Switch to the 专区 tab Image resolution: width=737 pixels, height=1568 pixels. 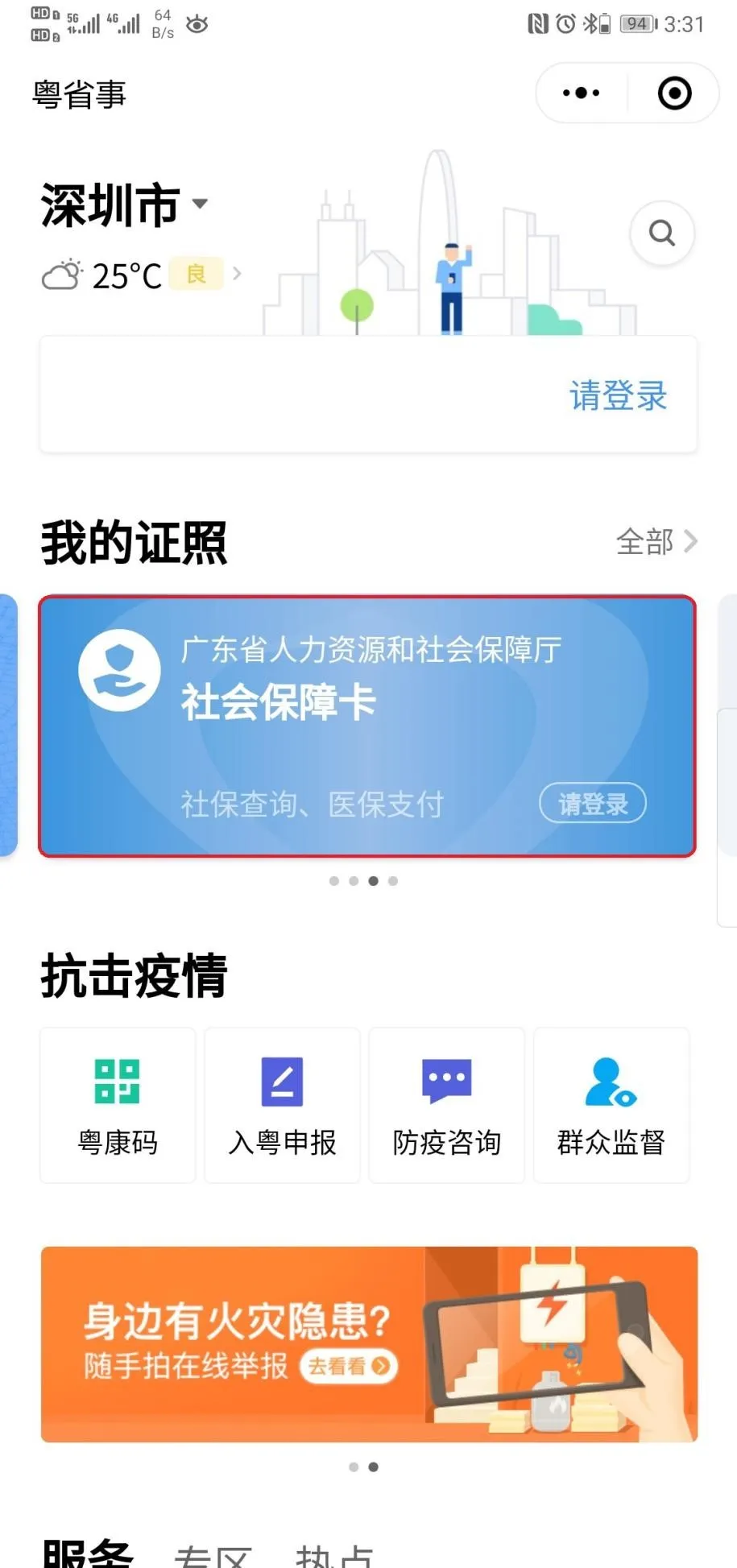(x=213, y=1556)
